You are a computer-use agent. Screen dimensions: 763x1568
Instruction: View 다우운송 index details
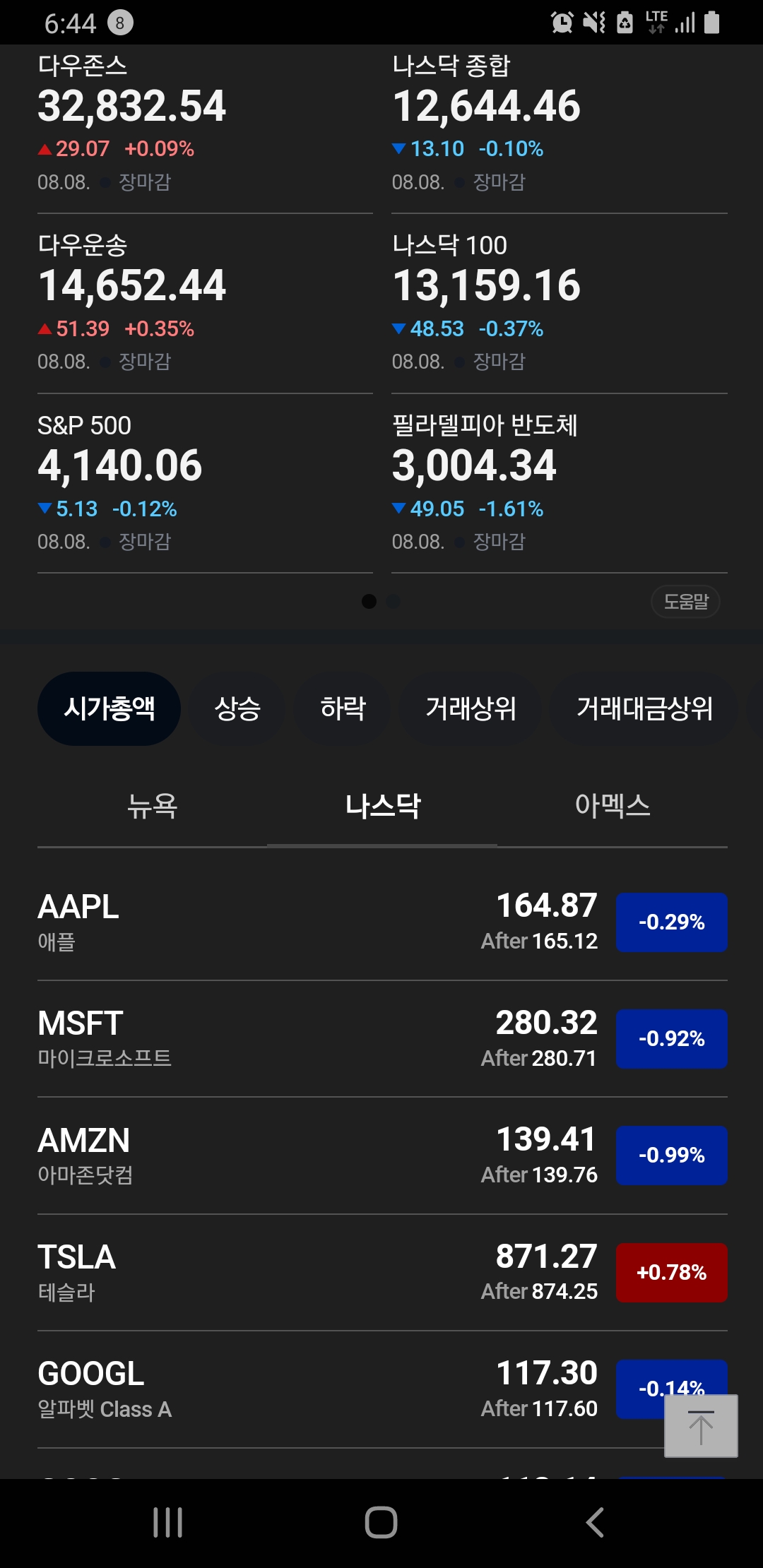[205, 304]
